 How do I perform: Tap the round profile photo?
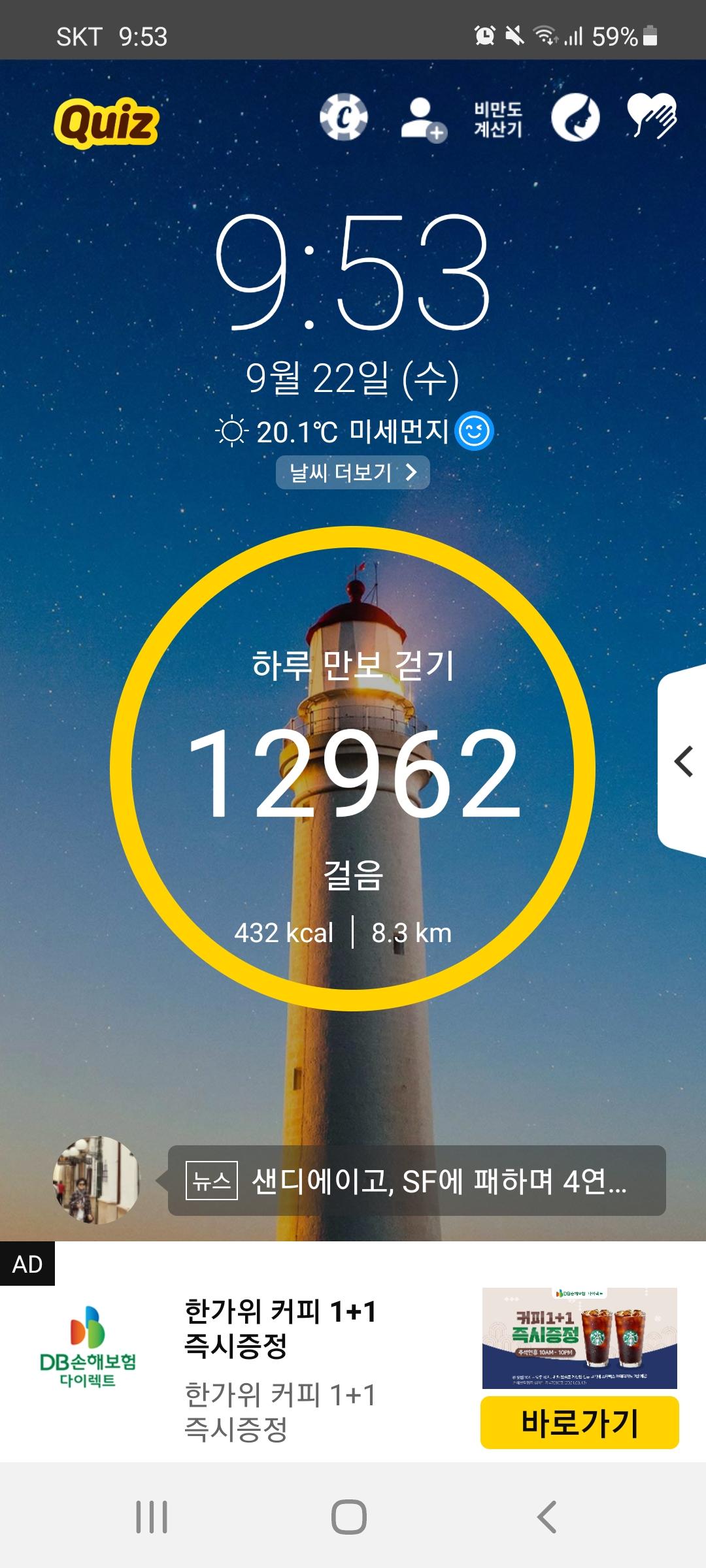coord(97,1180)
